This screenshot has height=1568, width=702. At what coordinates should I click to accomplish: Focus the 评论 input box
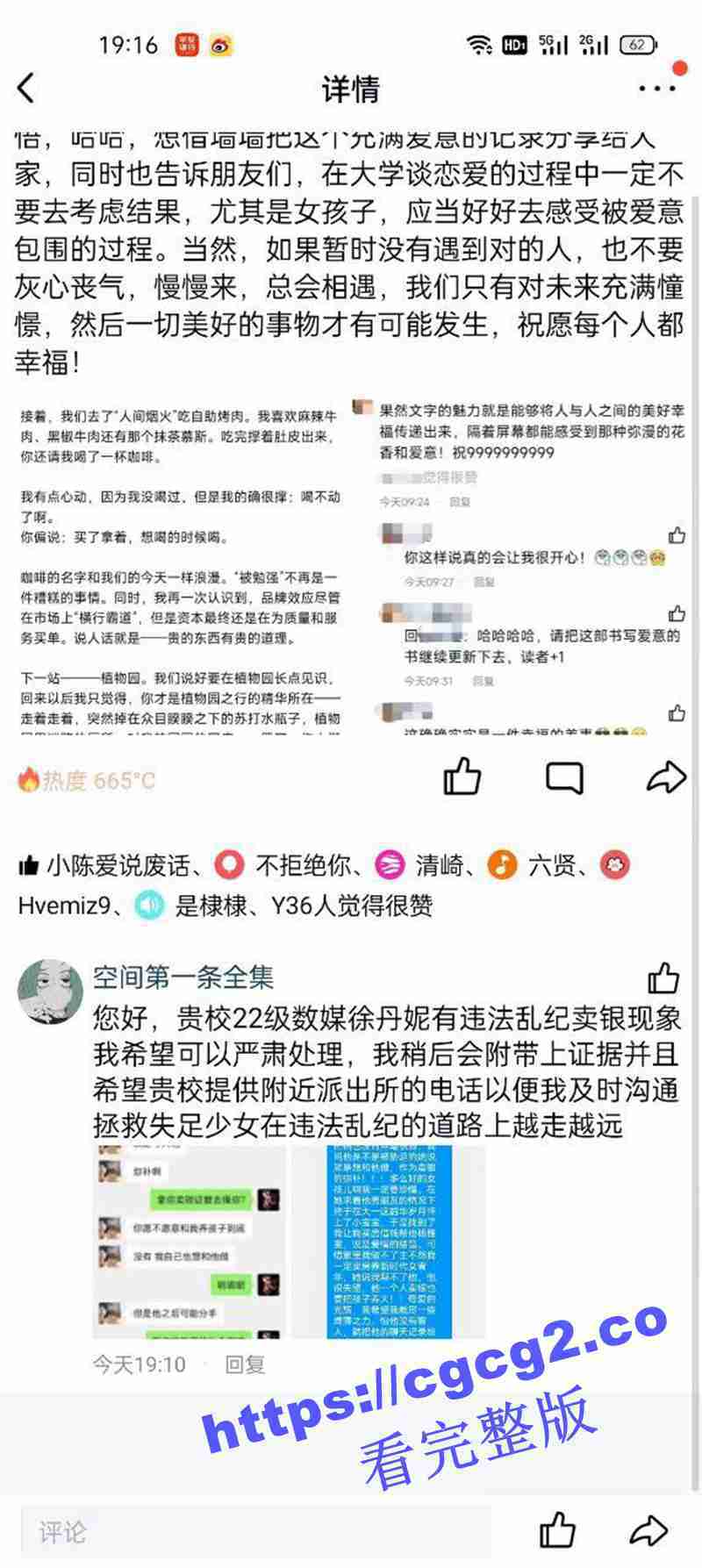pyautogui.click(x=254, y=1533)
